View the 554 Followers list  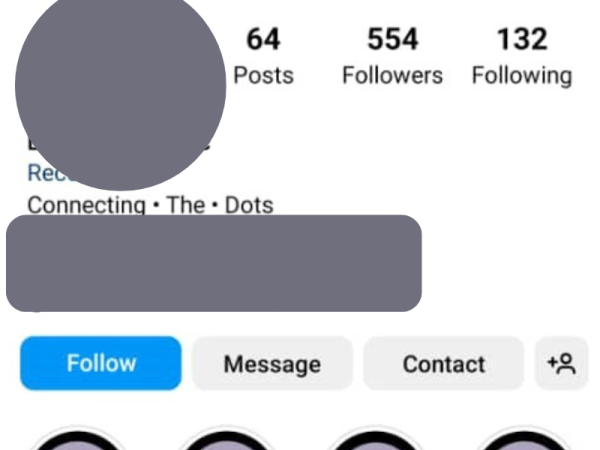(x=392, y=57)
